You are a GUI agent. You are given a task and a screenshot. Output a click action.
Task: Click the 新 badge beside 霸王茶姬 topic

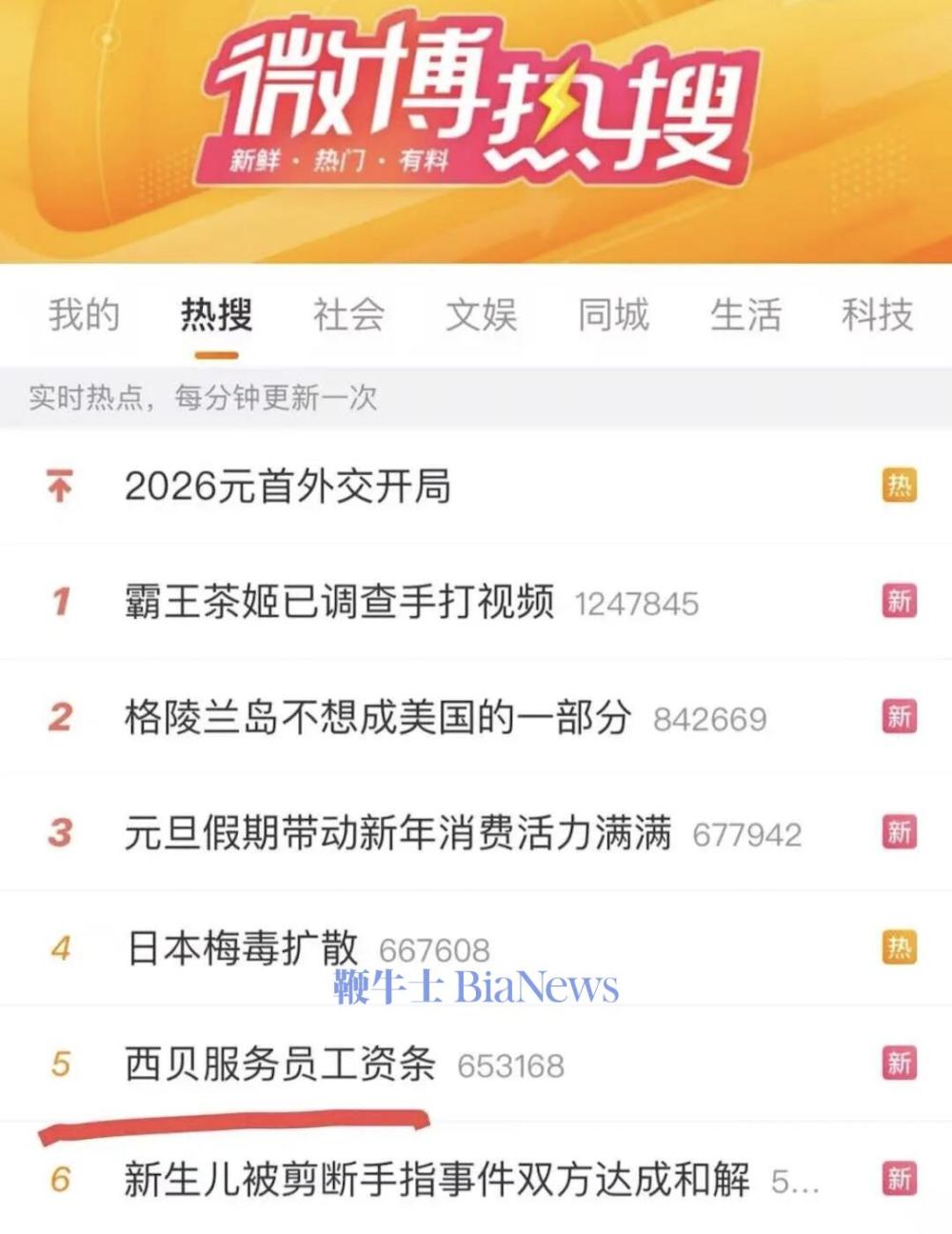(898, 603)
